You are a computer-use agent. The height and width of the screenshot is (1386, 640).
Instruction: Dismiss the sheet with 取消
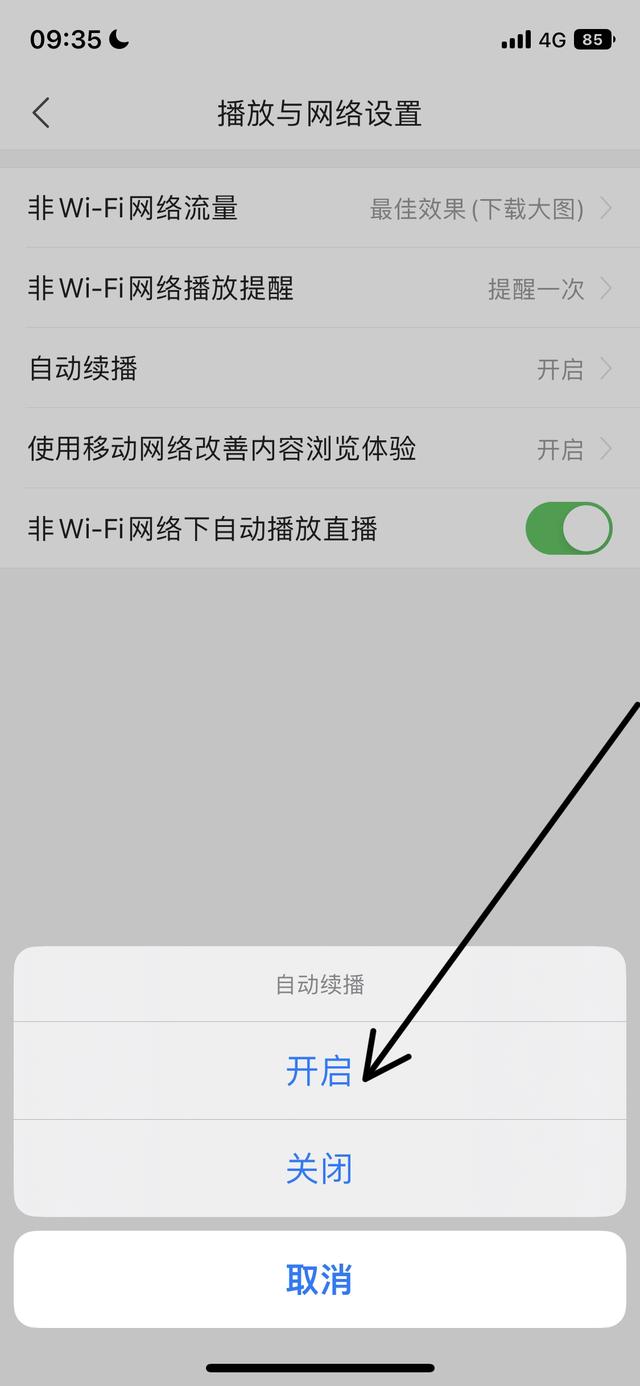319,1279
